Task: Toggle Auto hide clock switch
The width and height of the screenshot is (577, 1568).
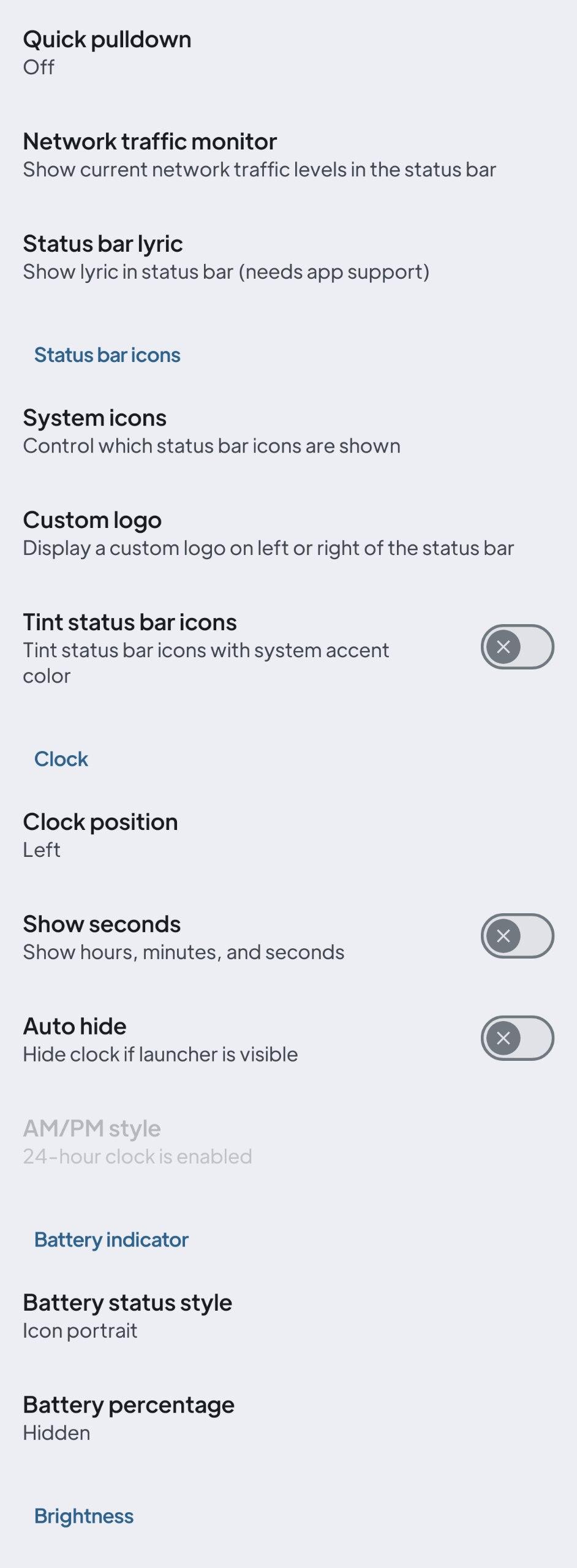Action: 517,1038
